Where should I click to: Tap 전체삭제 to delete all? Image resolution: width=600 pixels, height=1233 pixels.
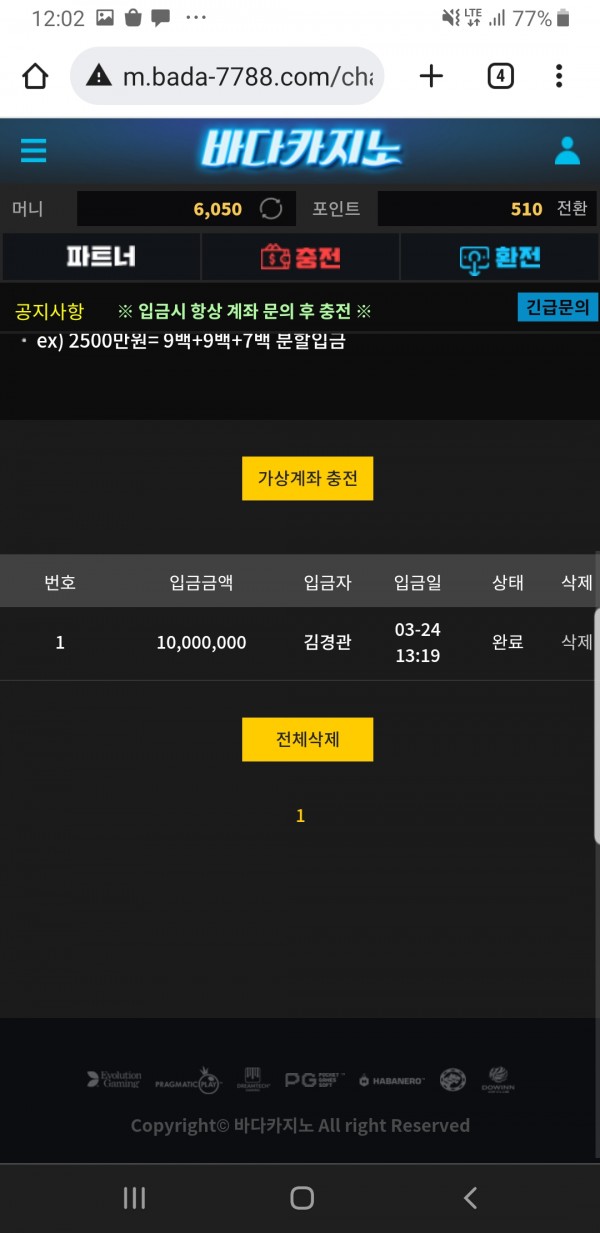click(x=307, y=740)
